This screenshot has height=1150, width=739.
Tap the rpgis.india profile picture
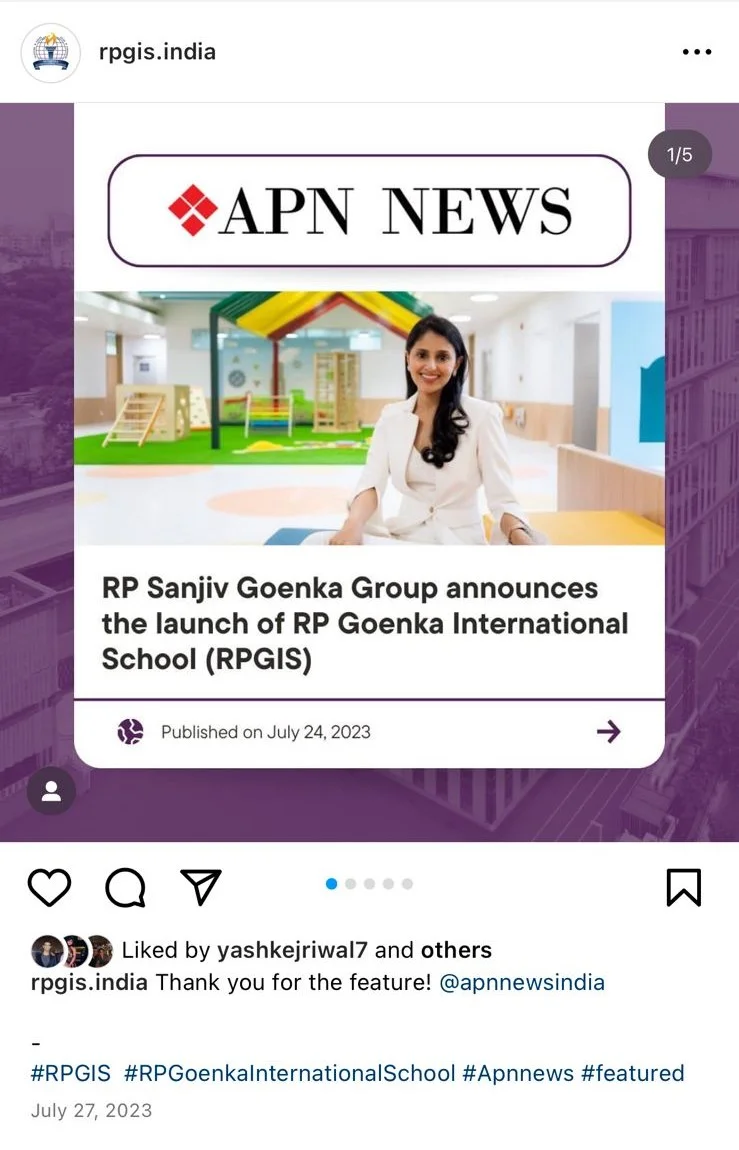coord(51,53)
